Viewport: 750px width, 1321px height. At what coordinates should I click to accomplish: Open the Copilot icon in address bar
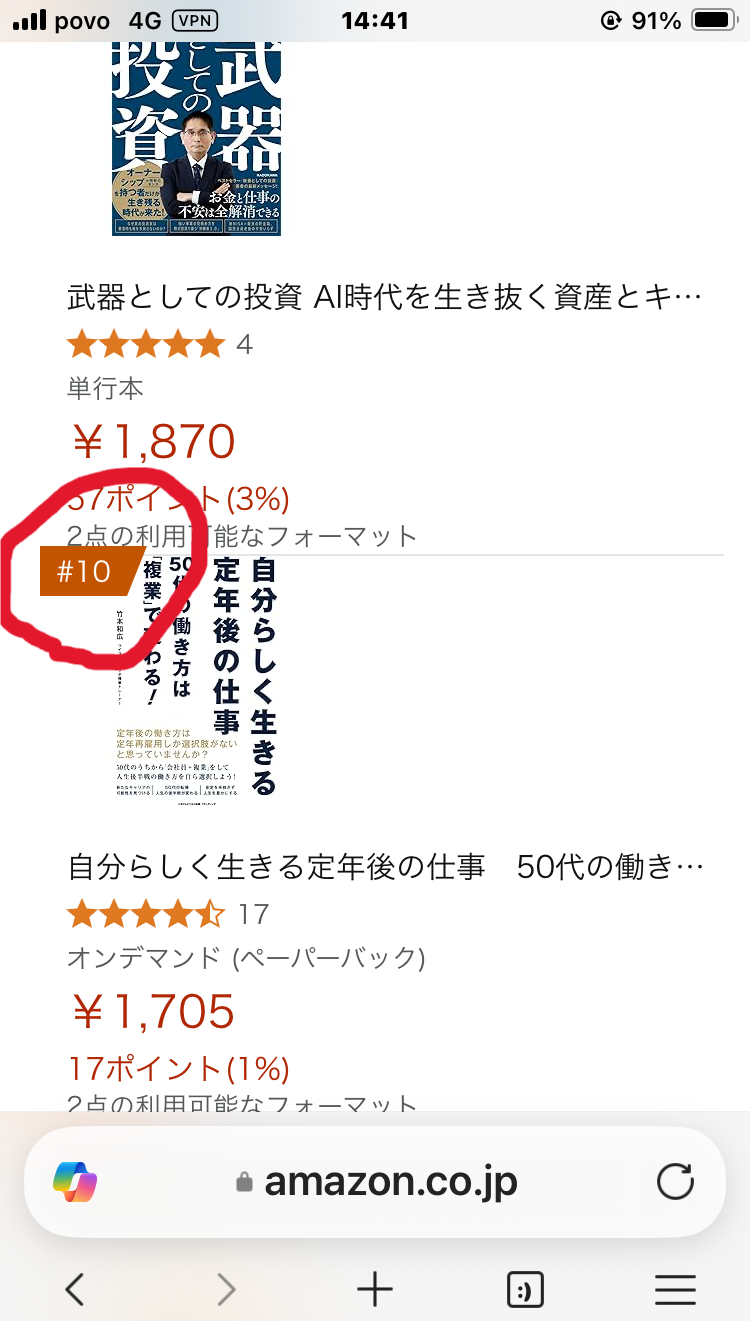coord(75,1182)
